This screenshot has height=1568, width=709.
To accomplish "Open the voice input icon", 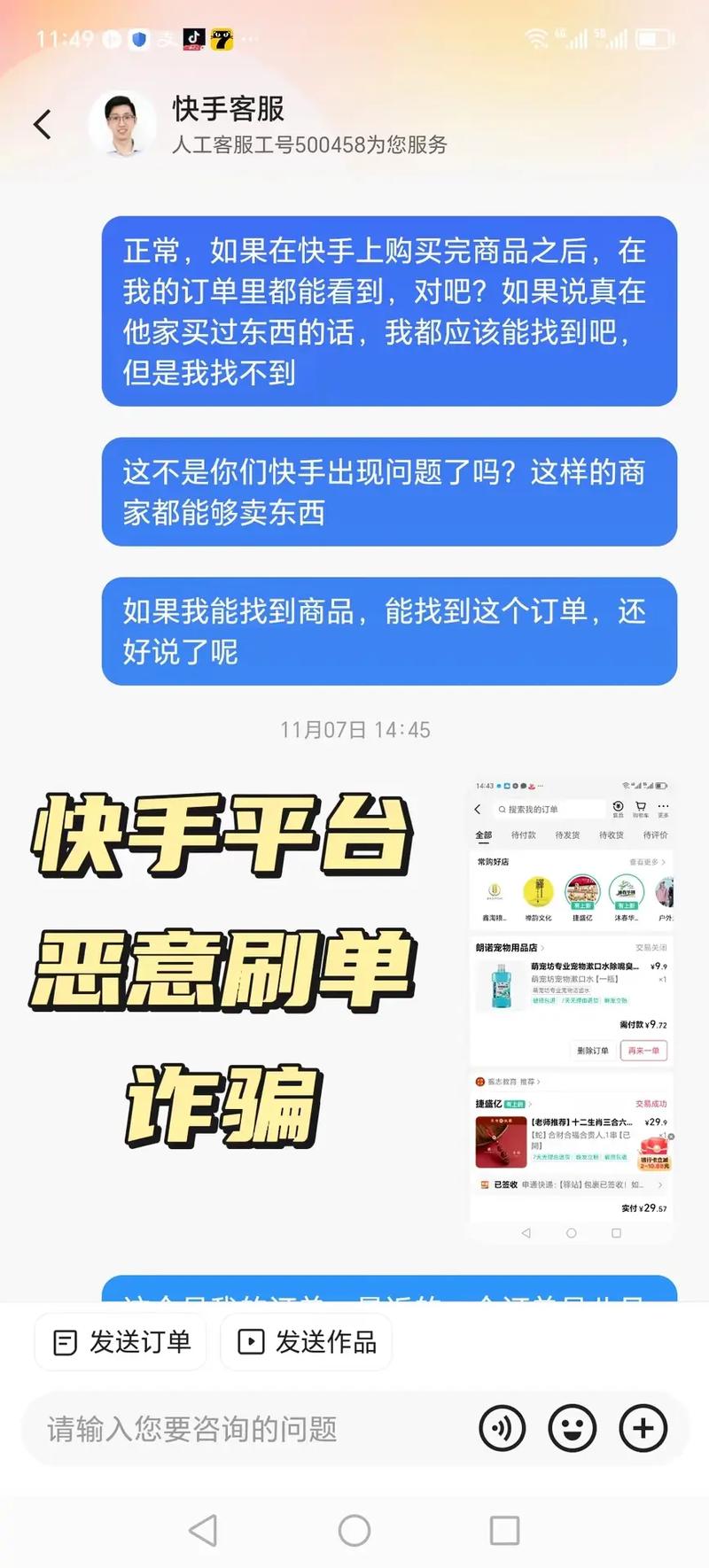I will pyautogui.click(x=503, y=1427).
